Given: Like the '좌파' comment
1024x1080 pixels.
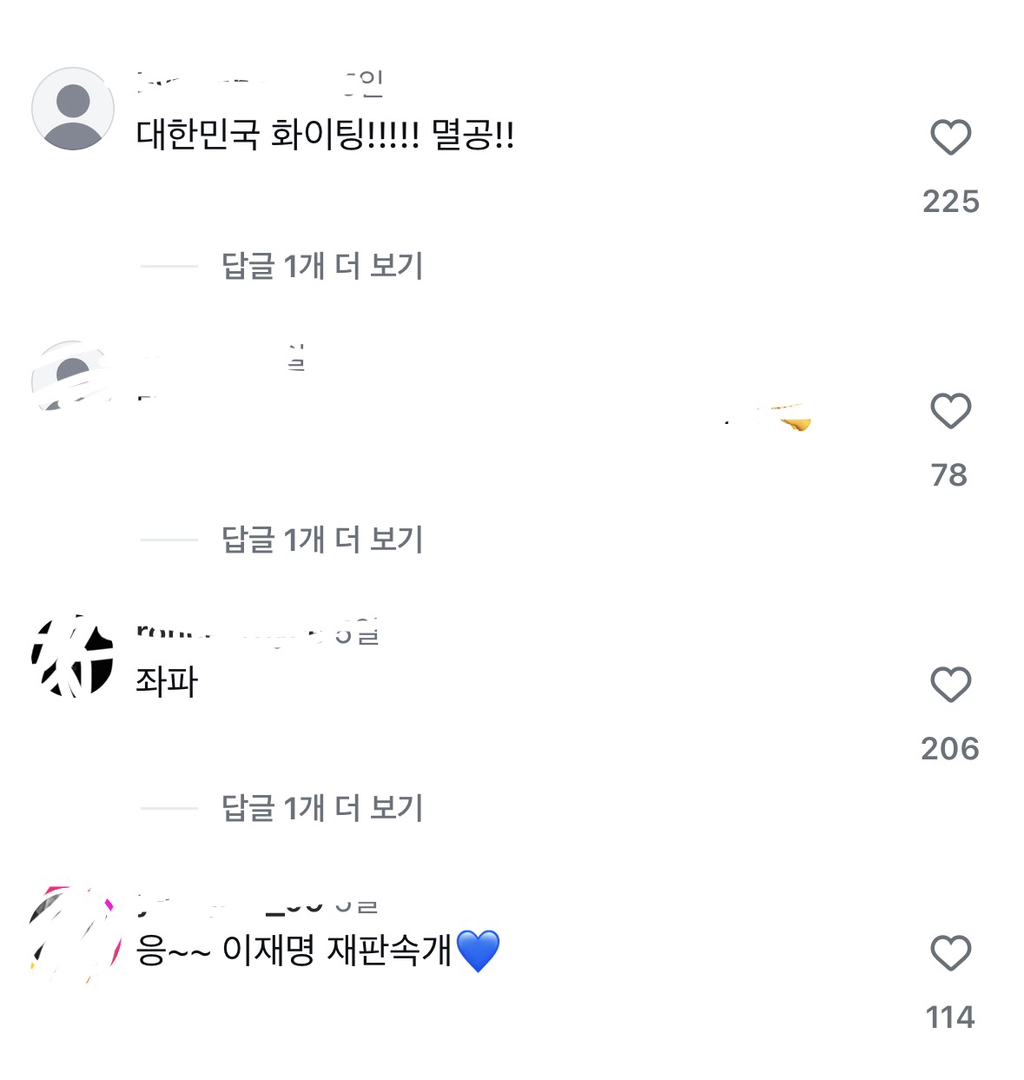Looking at the screenshot, I should coord(950,685).
